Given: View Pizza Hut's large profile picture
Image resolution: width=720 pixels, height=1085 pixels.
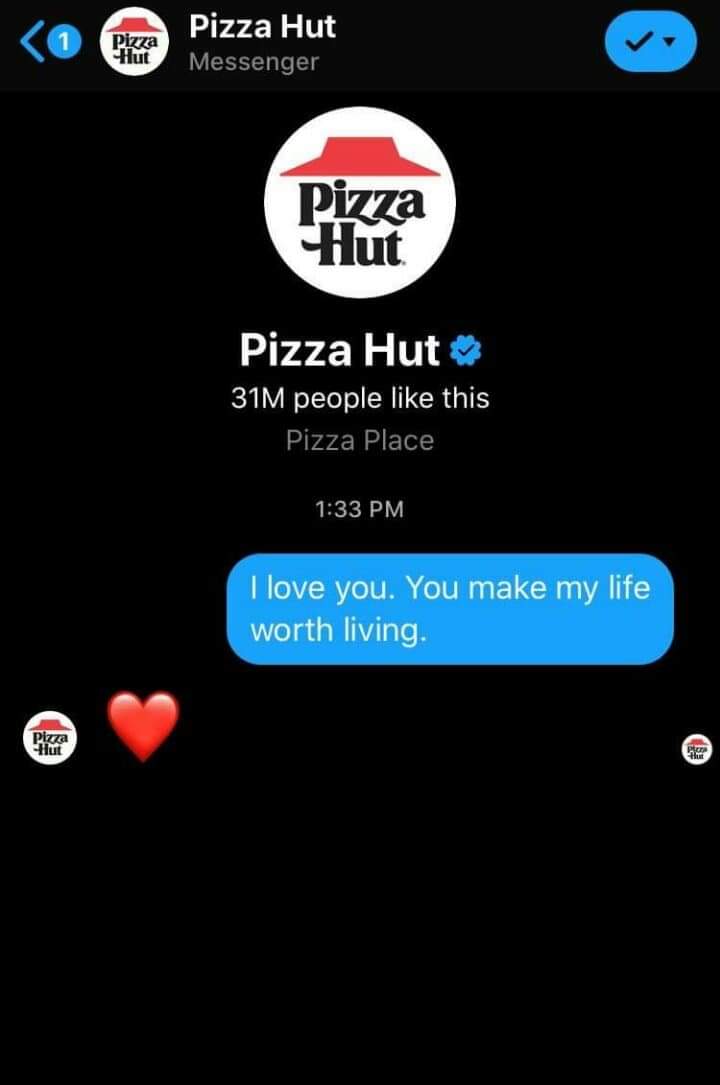Looking at the screenshot, I should (x=360, y=205).
